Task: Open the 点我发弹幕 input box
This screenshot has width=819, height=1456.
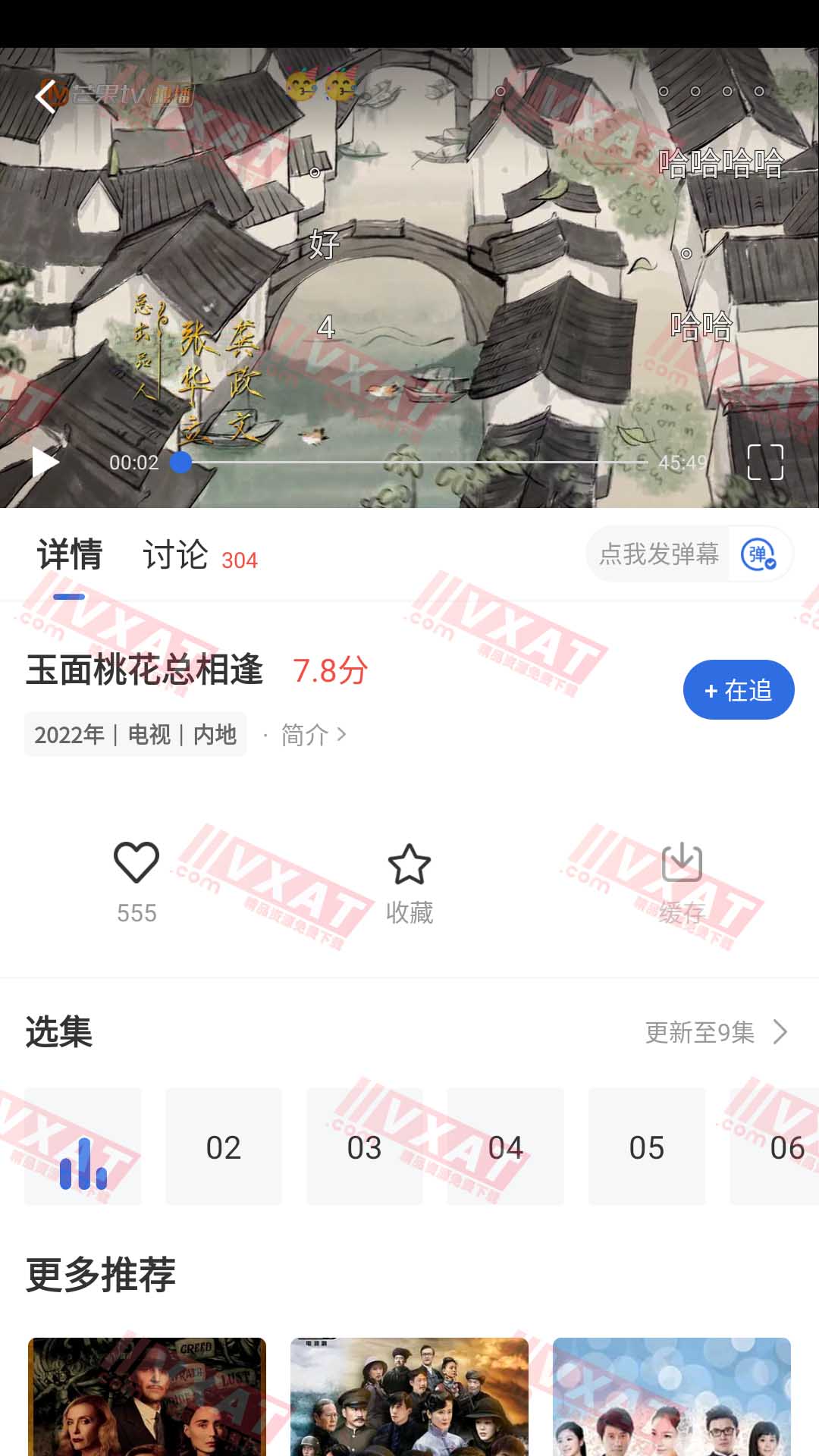Action: [658, 554]
